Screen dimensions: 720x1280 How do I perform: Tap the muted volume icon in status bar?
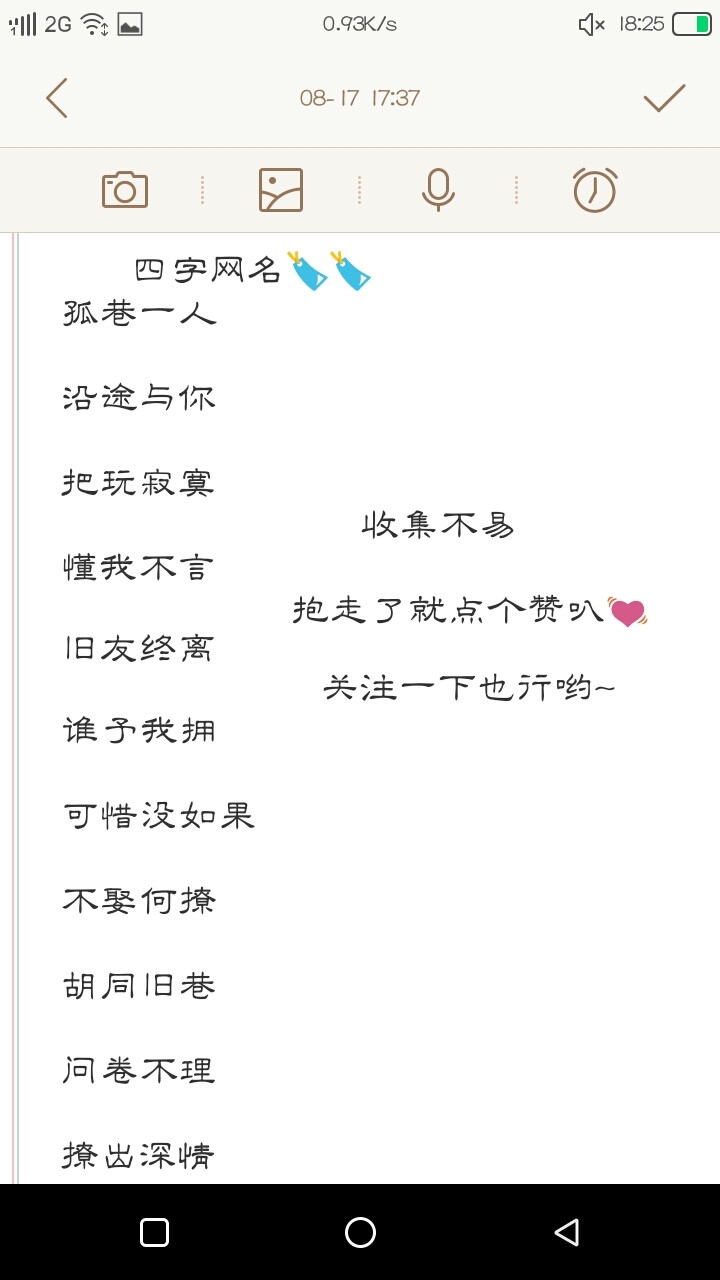click(x=589, y=22)
